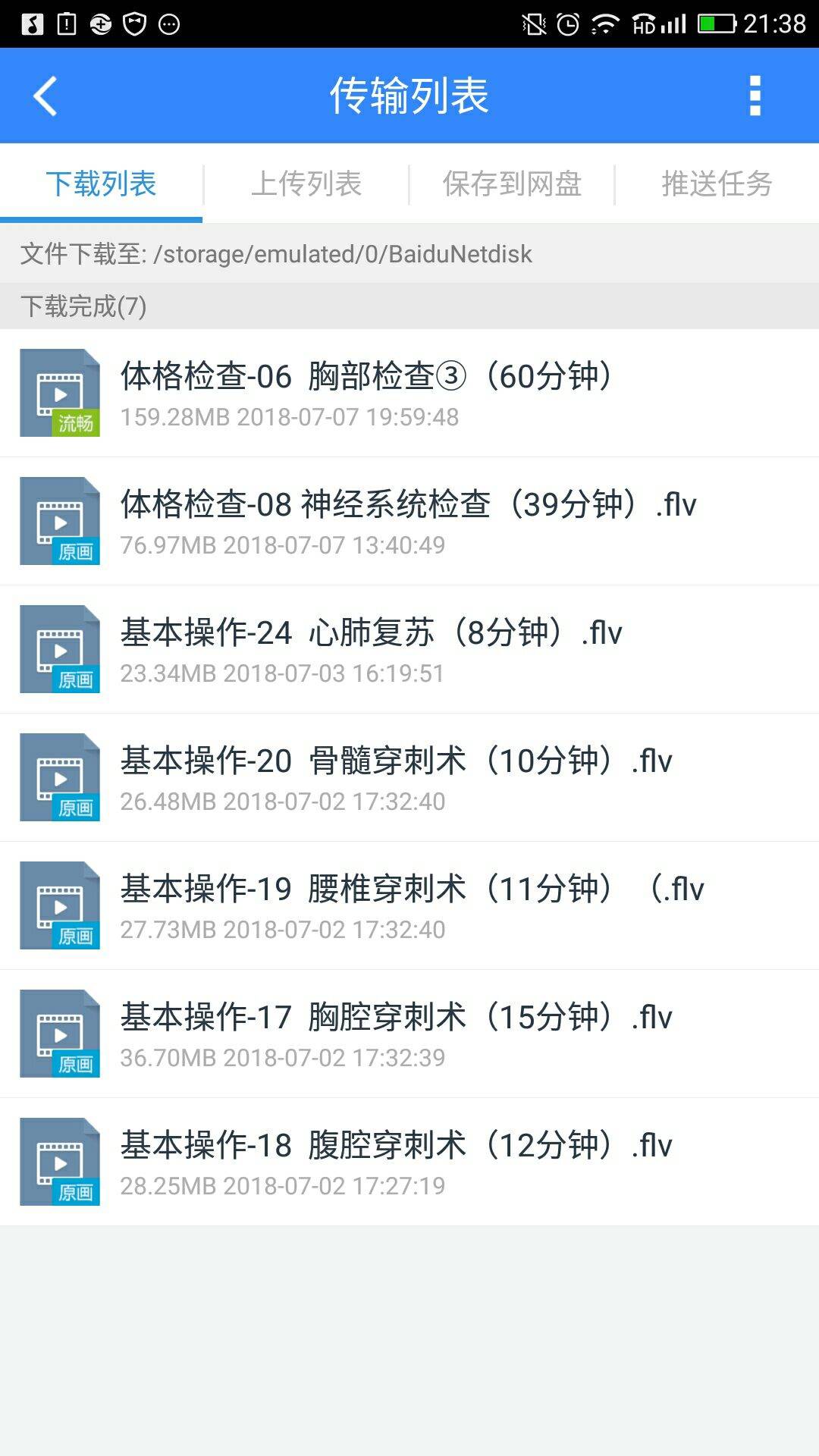
Task: Click the play icon on 心肺复苏 video
Action: [x=61, y=648]
